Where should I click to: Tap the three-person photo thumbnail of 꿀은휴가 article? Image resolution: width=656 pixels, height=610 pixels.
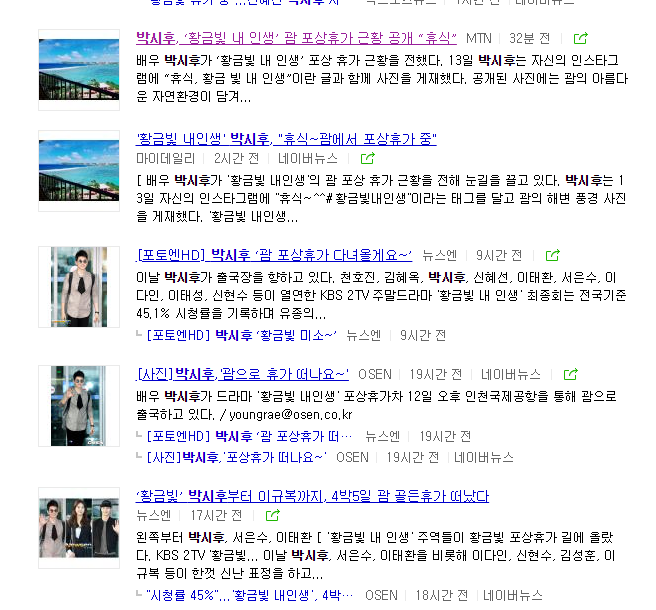coord(79,528)
